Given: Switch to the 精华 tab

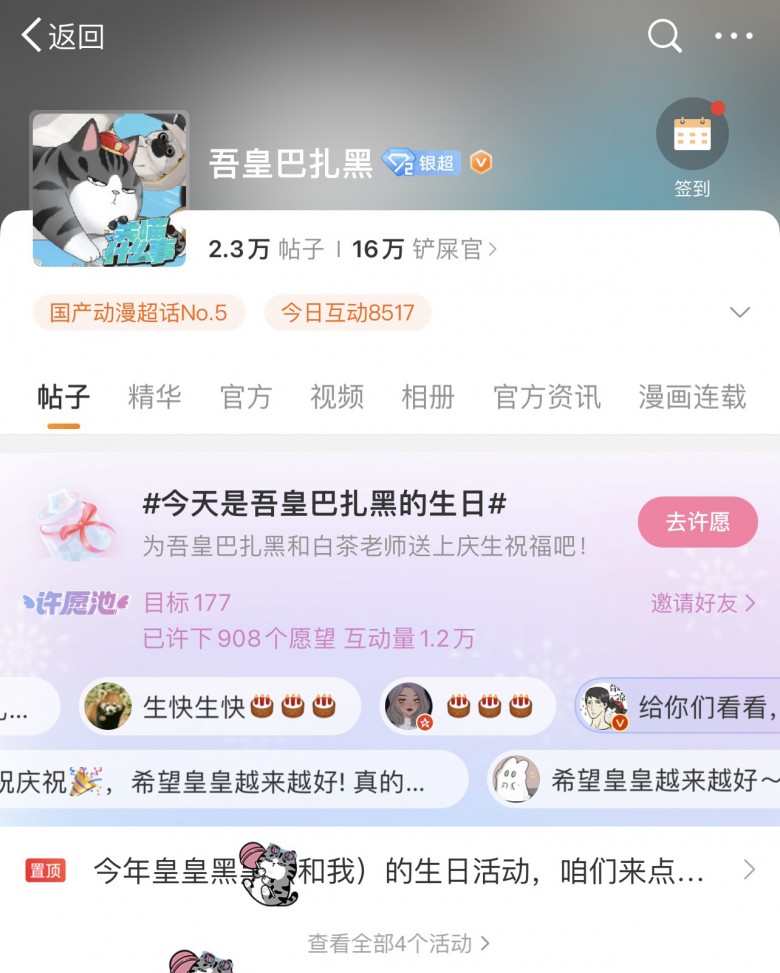Looking at the screenshot, I should coord(155,397).
